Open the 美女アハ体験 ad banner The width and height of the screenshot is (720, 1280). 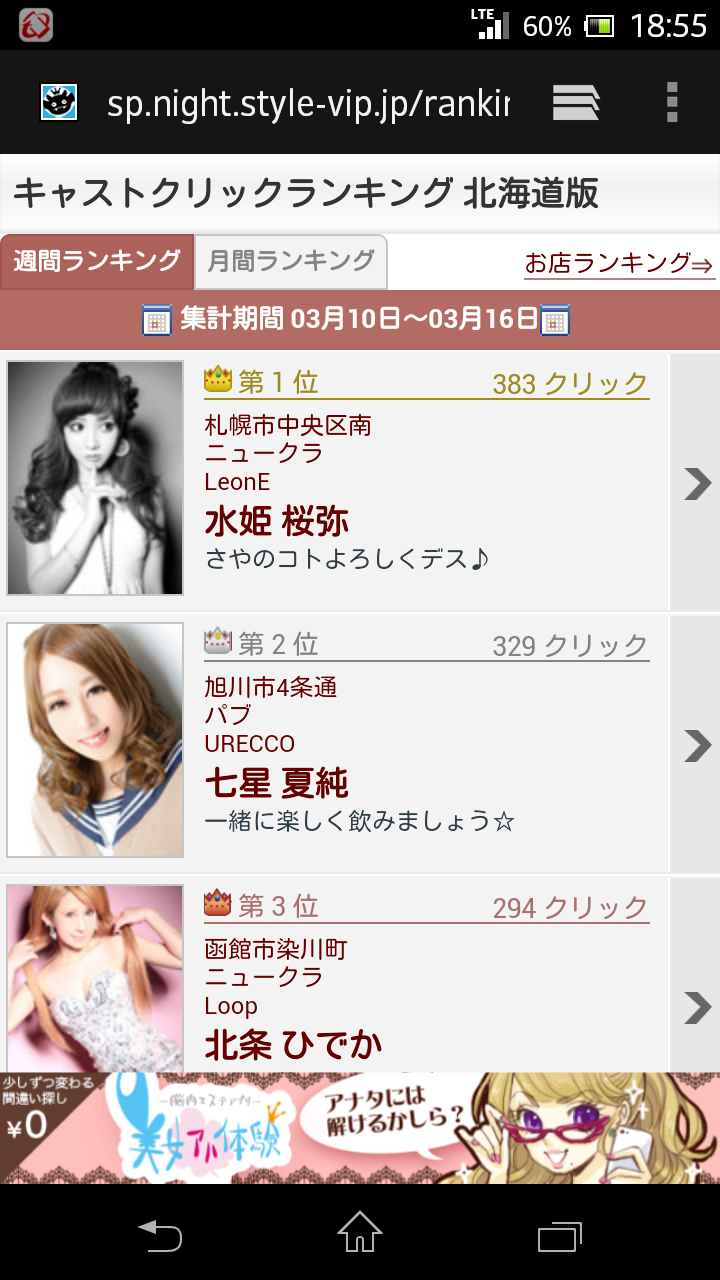point(360,1128)
